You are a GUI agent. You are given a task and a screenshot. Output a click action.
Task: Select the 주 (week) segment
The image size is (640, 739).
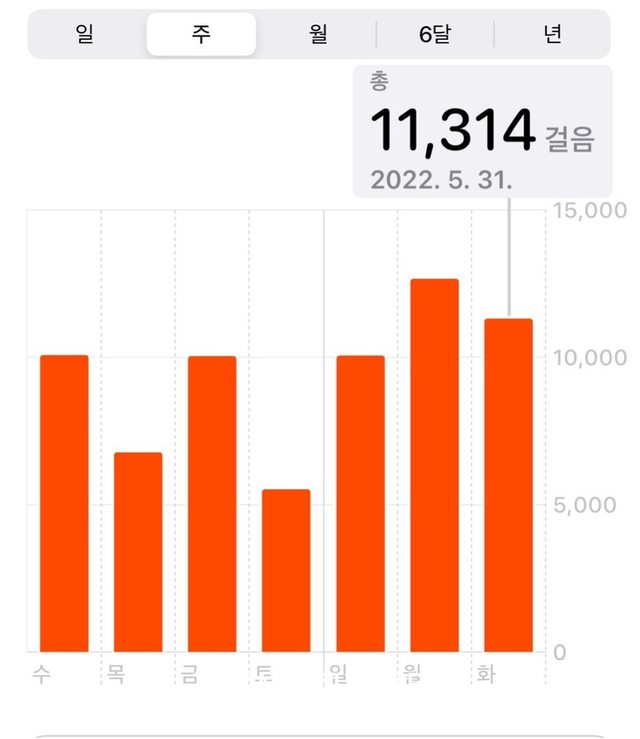click(201, 34)
